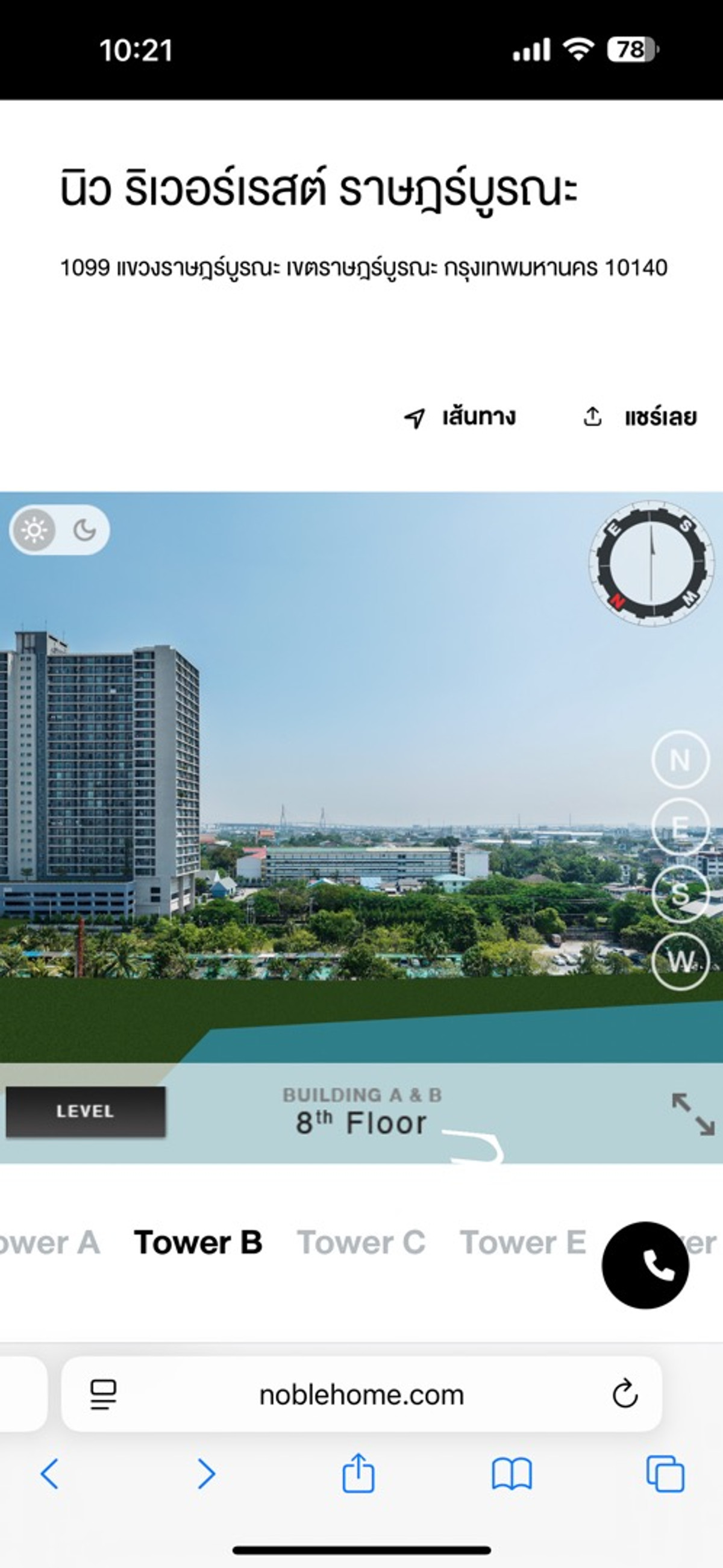723x1568 pixels.
Task: Switch to the Tower C tab
Action: tap(361, 1242)
